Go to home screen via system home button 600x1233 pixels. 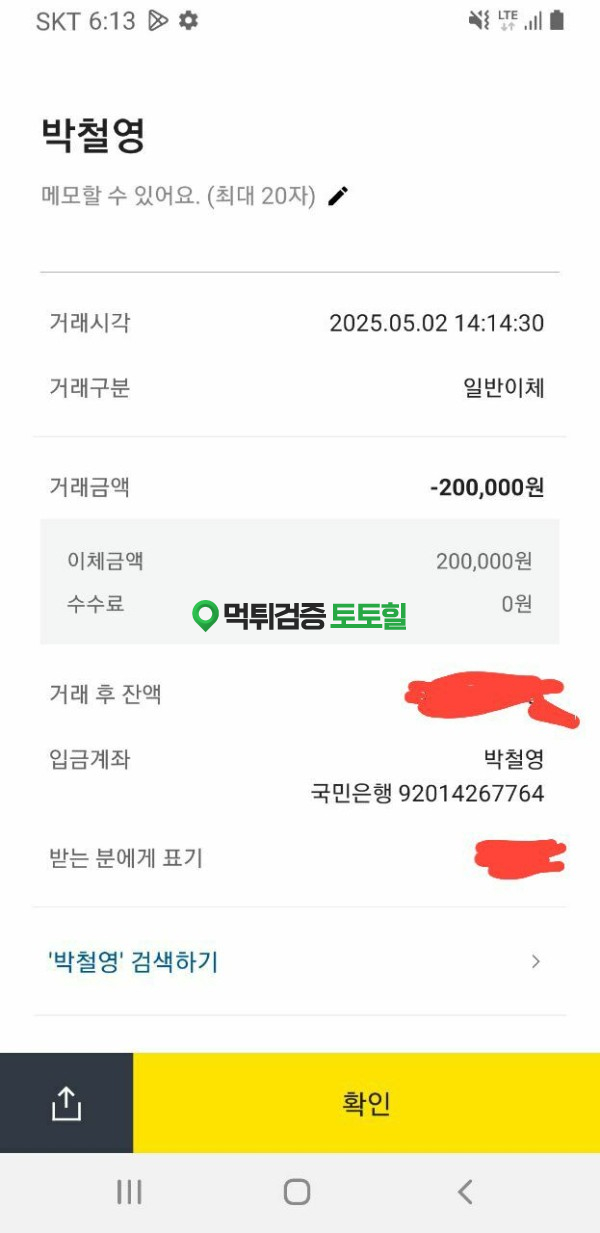297,1191
